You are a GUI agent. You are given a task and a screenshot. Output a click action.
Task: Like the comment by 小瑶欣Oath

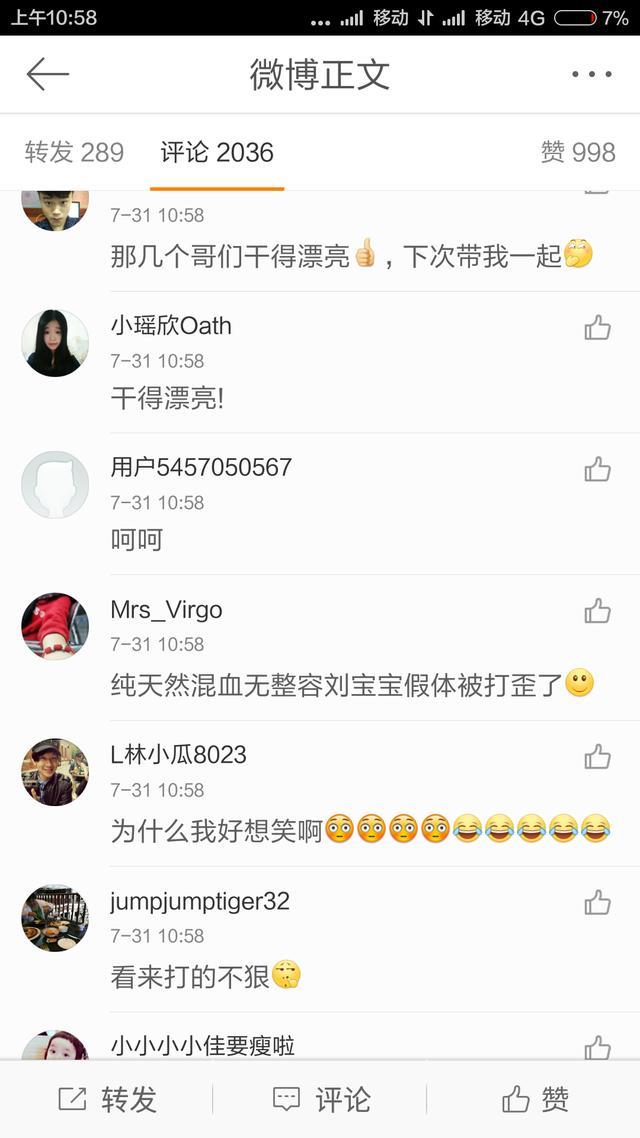tap(597, 327)
